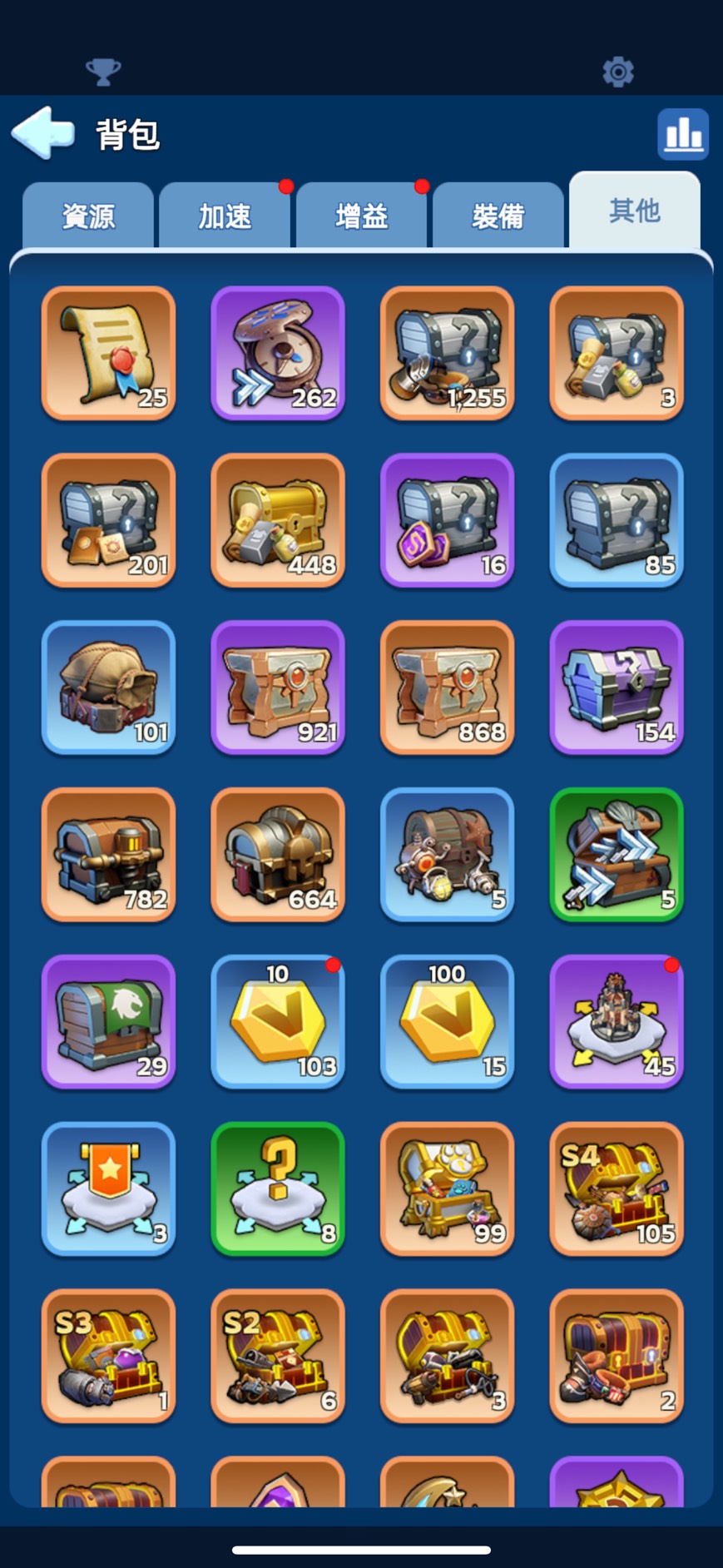This screenshot has width=723, height=1568.
Task: Open the 增益 tab
Action: click(361, 216)
